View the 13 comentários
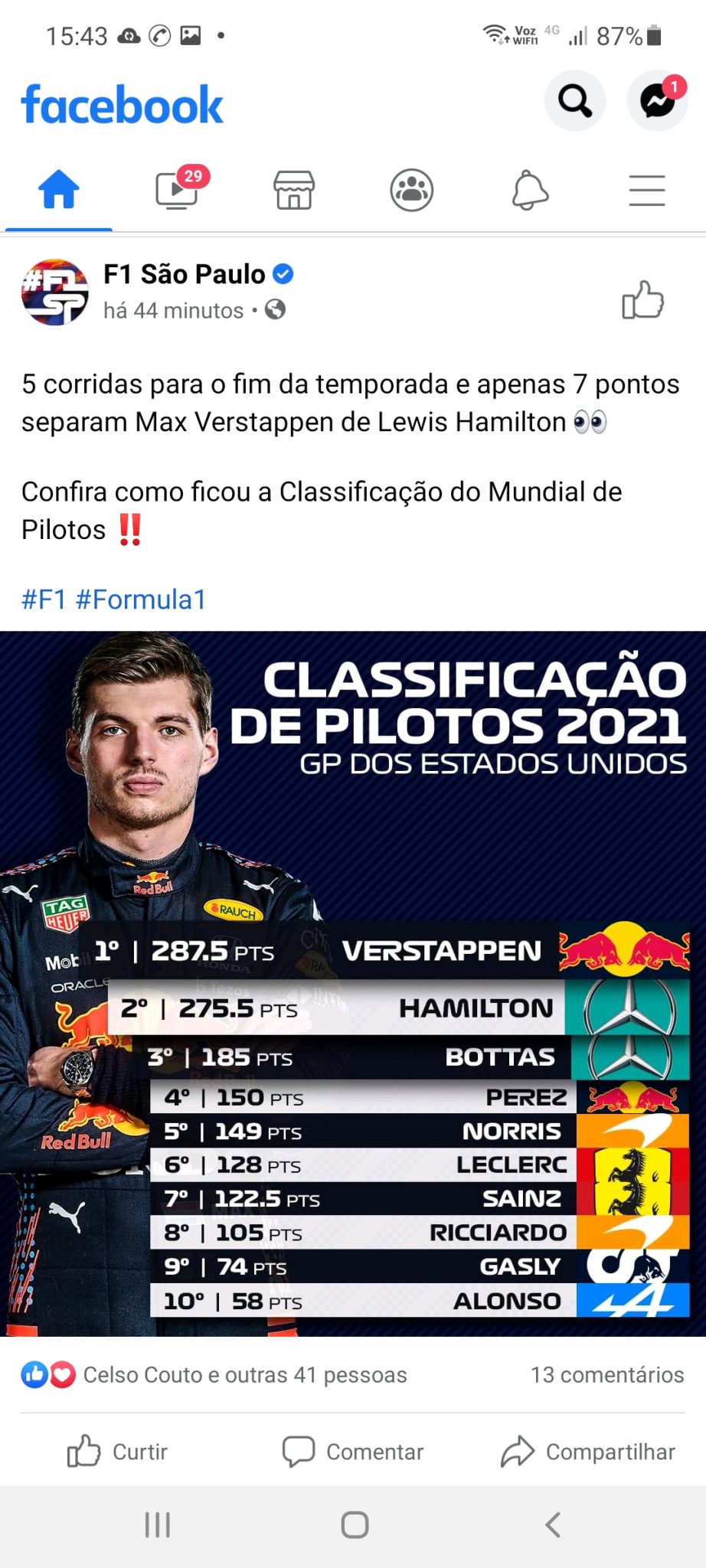Image resolution: width=706 pixels, height=1568 pixels. [x=606, y=1374]
